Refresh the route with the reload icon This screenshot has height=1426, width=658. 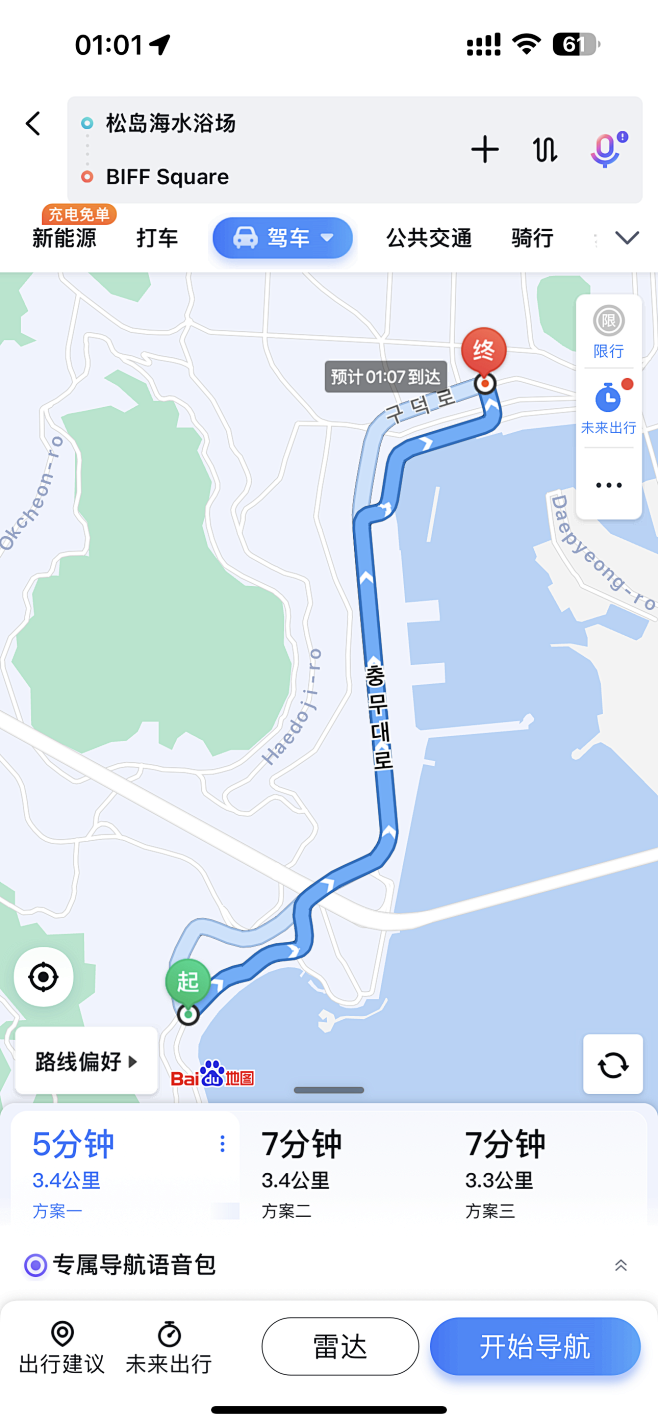(x=613, y=1065)
